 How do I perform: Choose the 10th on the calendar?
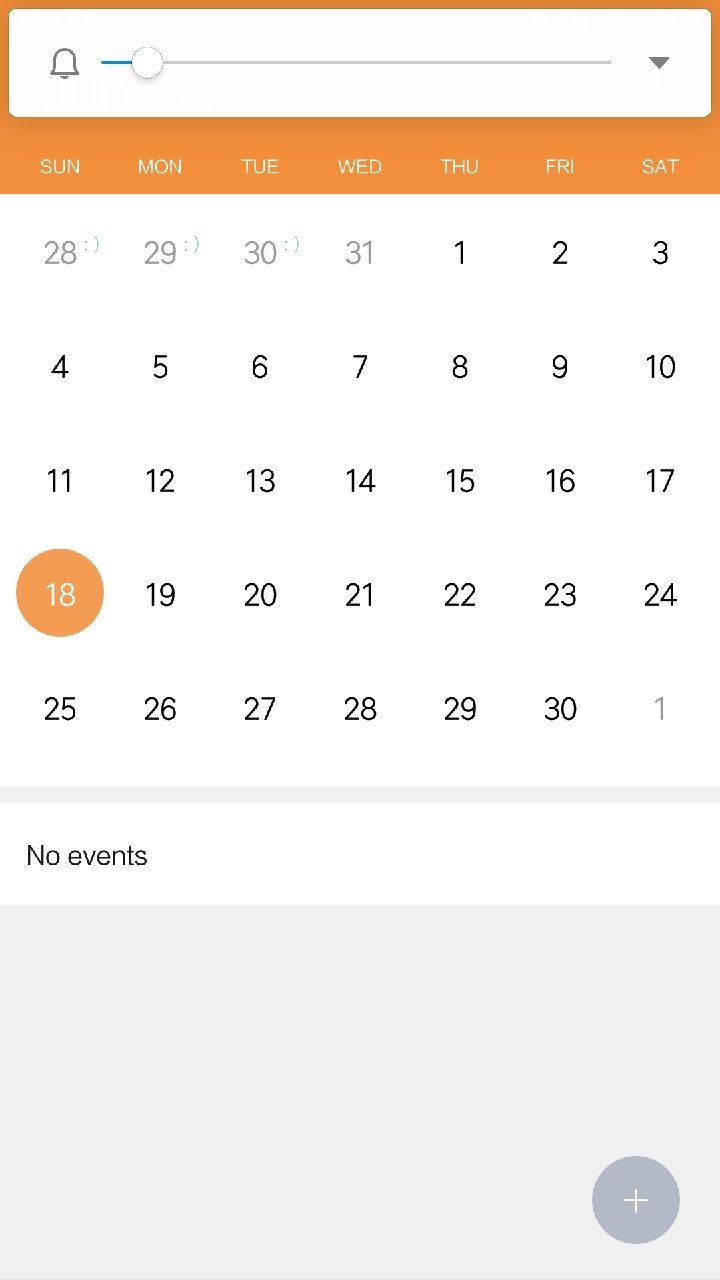(x=660, y=367)
